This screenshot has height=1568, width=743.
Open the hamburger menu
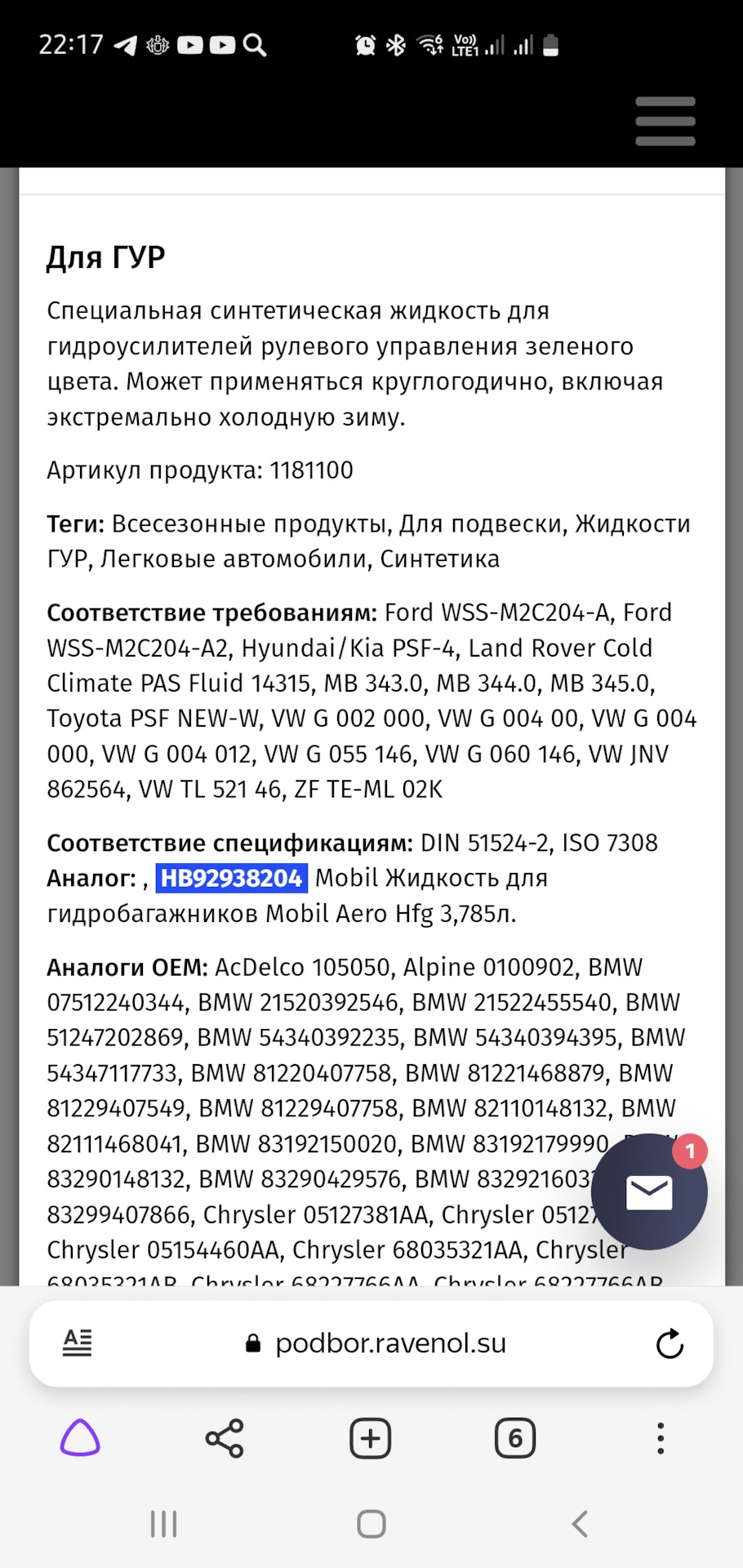665,122
